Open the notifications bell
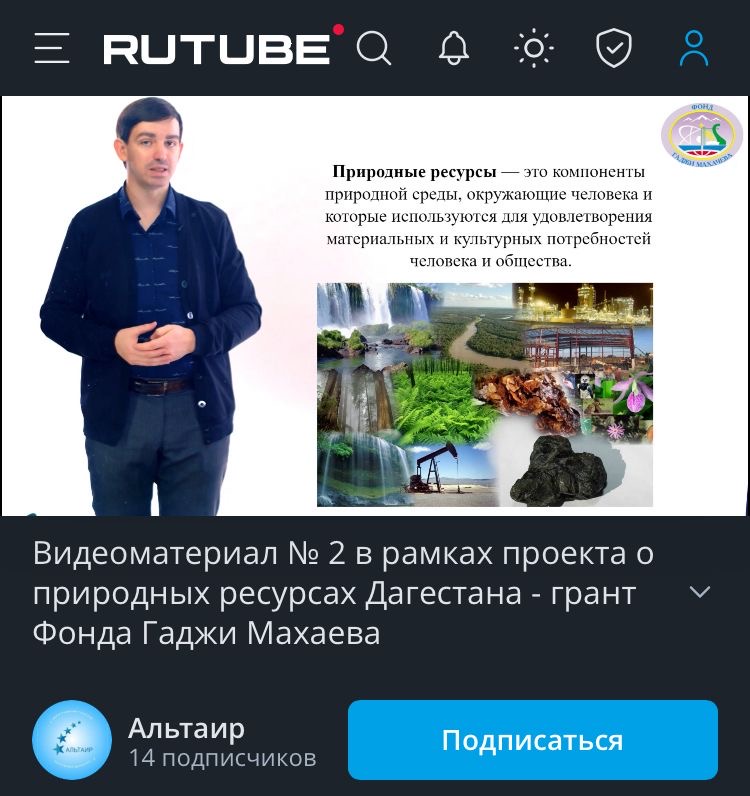Viewport: 750px width, 796px height. [x=454, y=48]
